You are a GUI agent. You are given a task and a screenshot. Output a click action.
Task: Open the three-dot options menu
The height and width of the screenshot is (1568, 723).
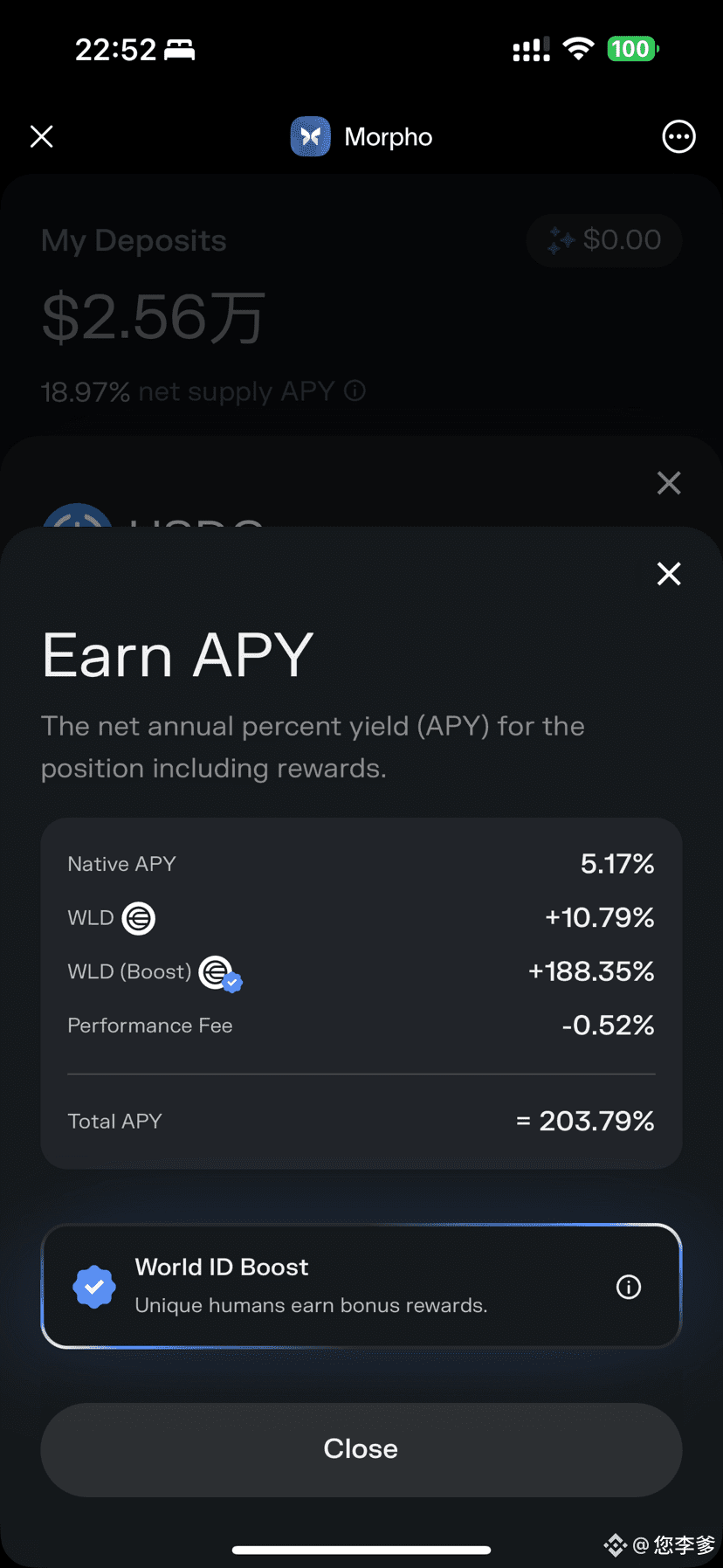[678, 136]
